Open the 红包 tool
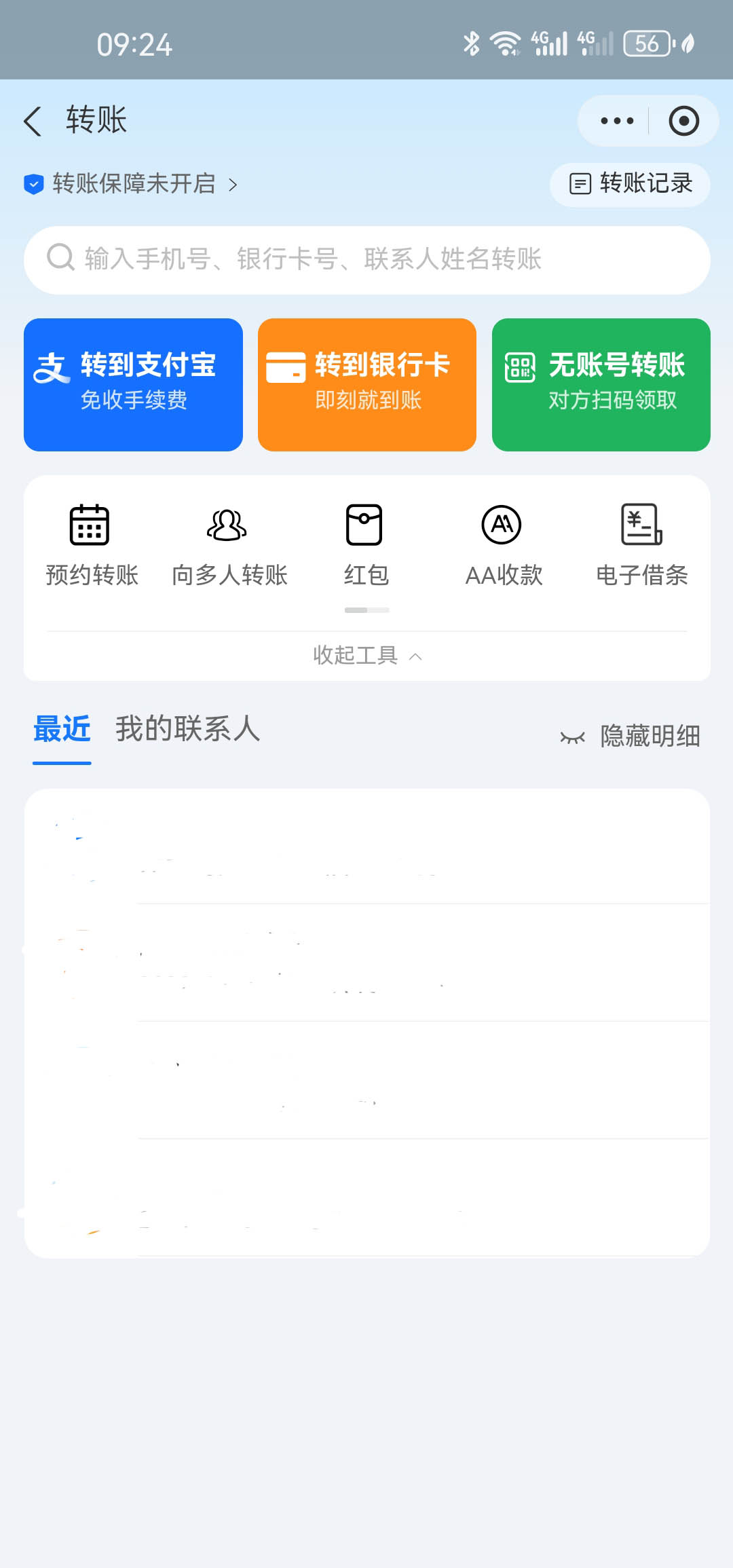The width and height of the screenshot is (733, 1568). (x=366, y=544)
